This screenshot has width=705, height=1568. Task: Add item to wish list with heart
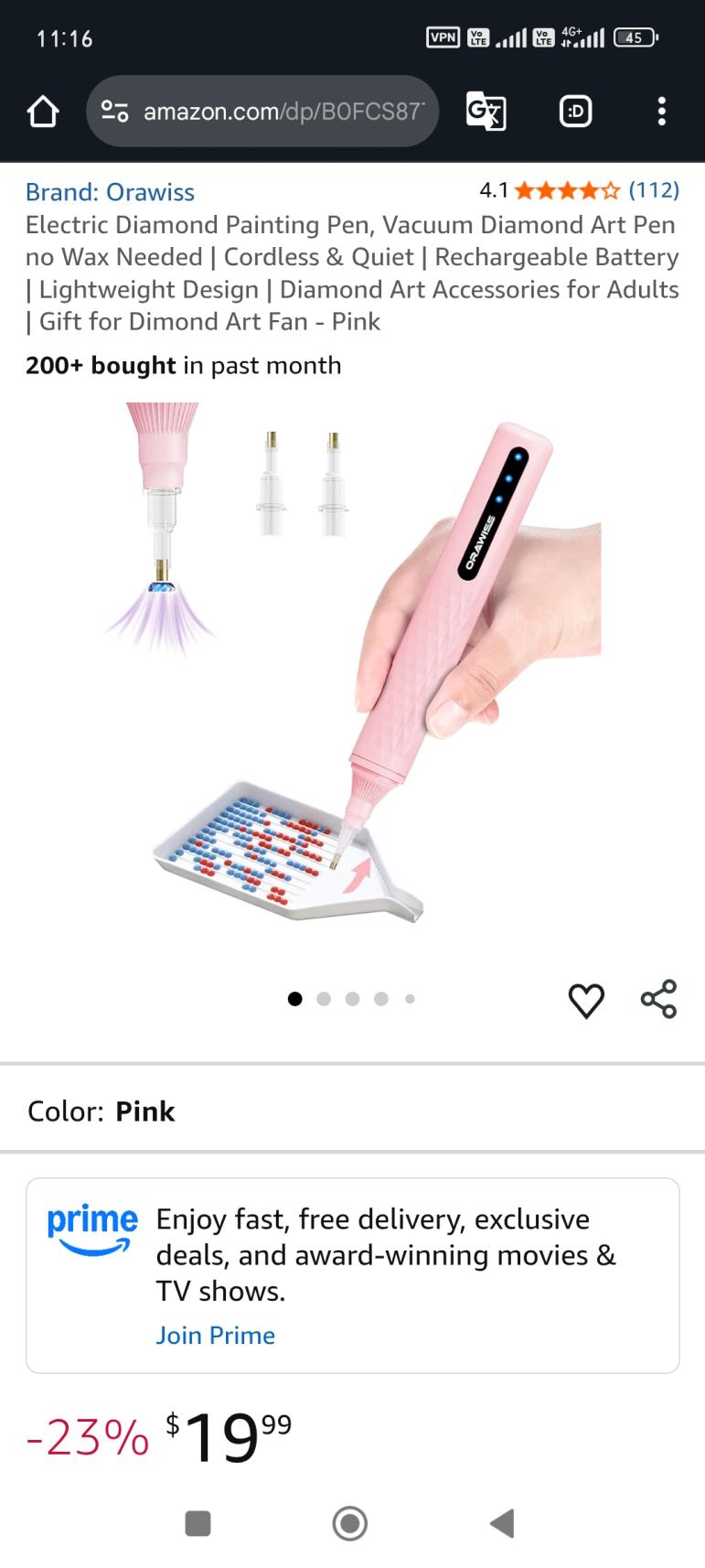[x=586, y=1000]
